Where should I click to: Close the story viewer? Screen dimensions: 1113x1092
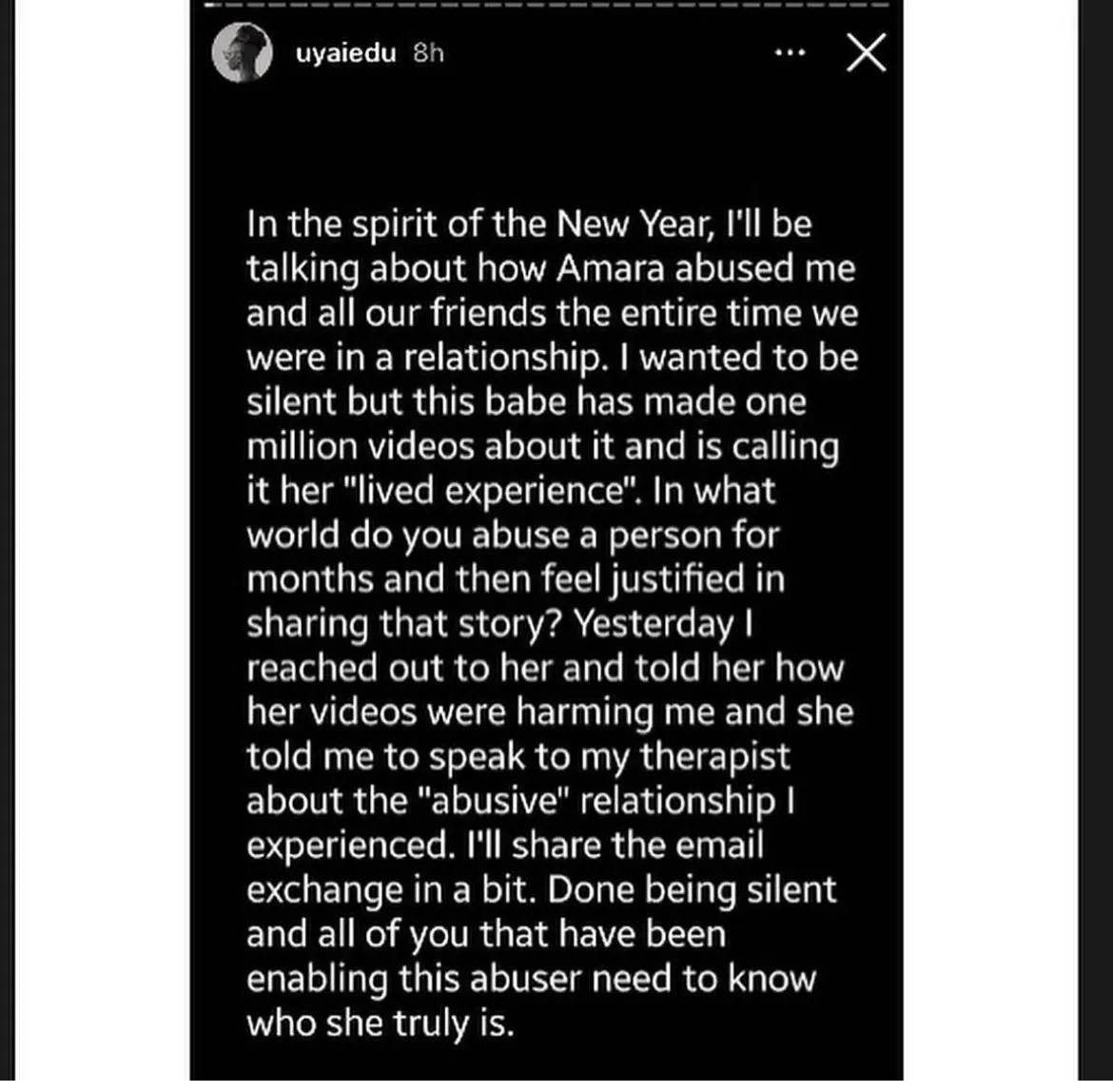tap(866, 53)
